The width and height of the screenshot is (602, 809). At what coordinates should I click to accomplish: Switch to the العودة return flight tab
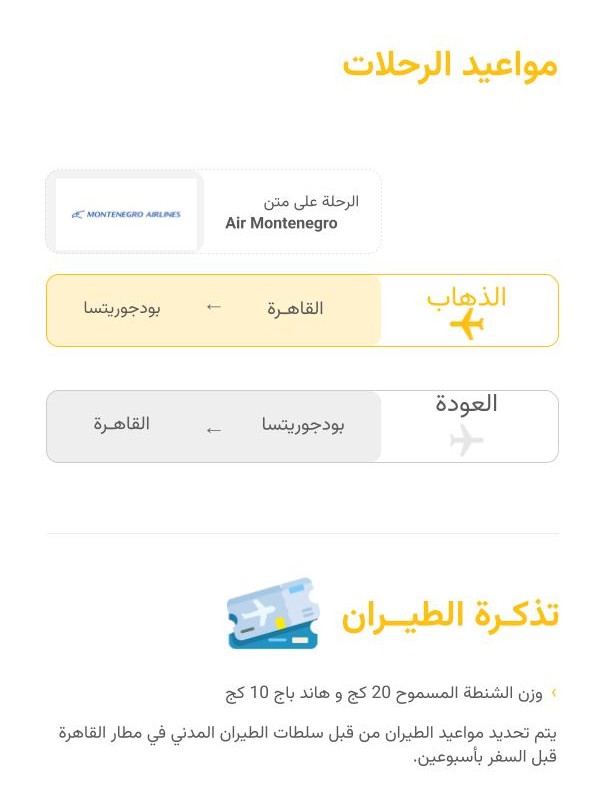pyautogui.click(x=467, y=426)
